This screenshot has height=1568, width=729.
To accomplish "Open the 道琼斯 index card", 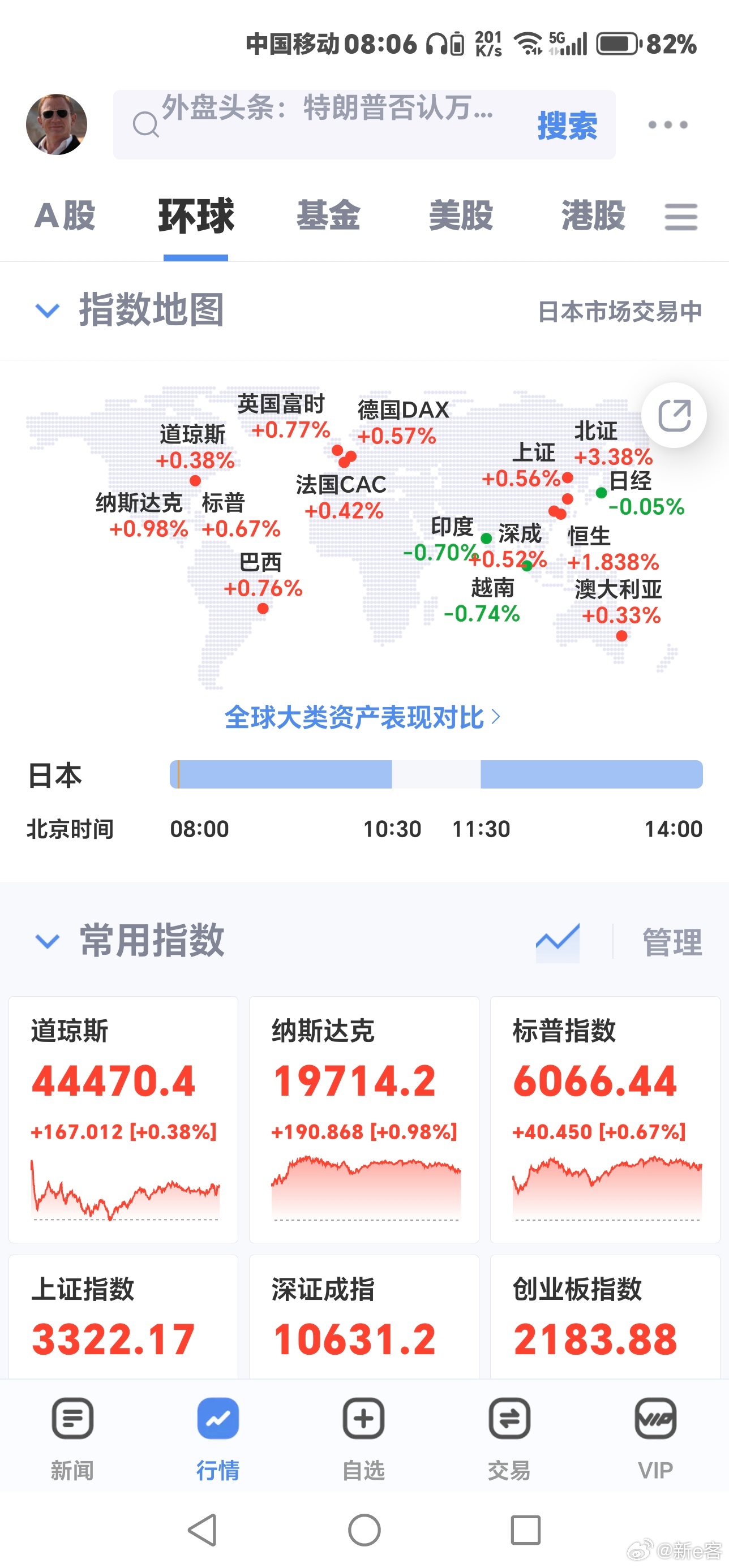I will point(123,1119).
